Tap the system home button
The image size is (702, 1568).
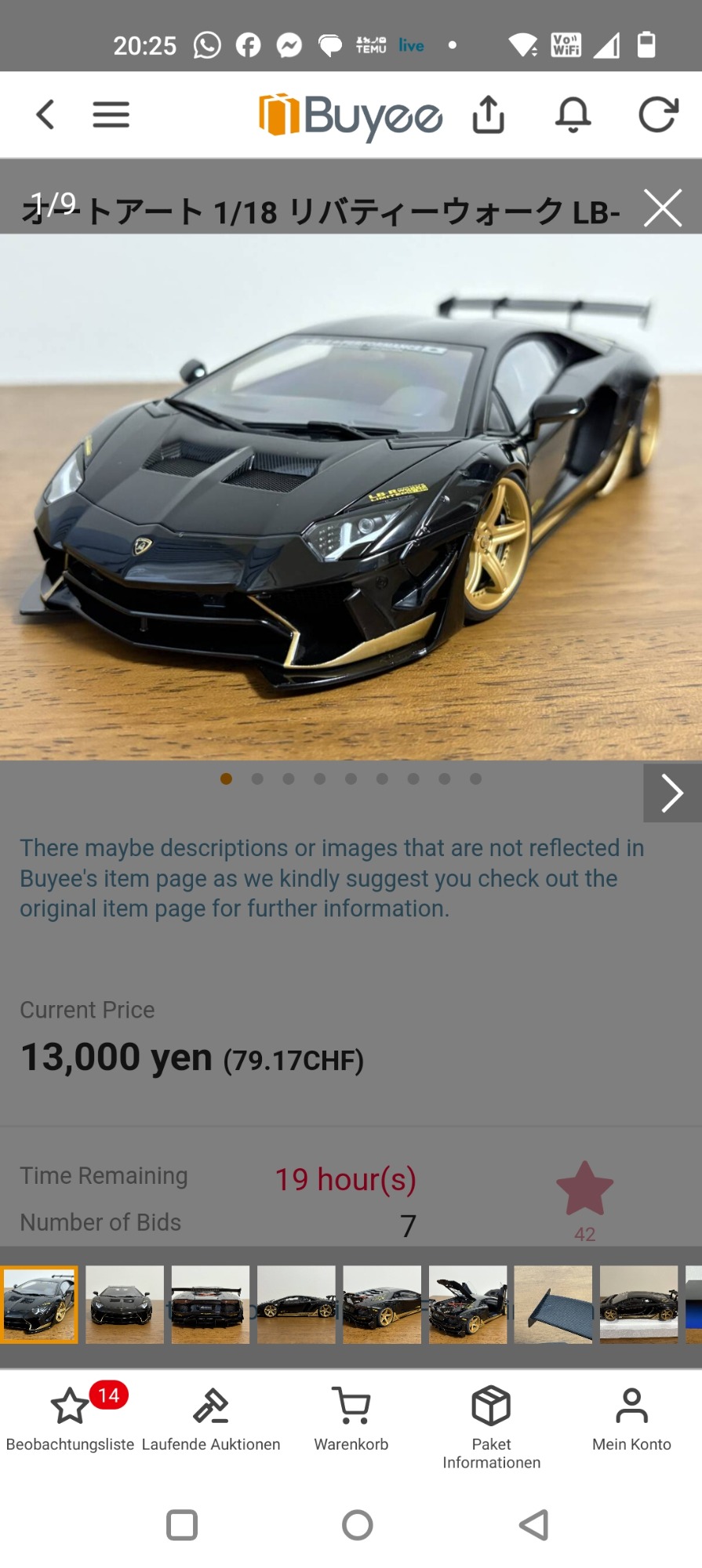(x=358, y=1525)
